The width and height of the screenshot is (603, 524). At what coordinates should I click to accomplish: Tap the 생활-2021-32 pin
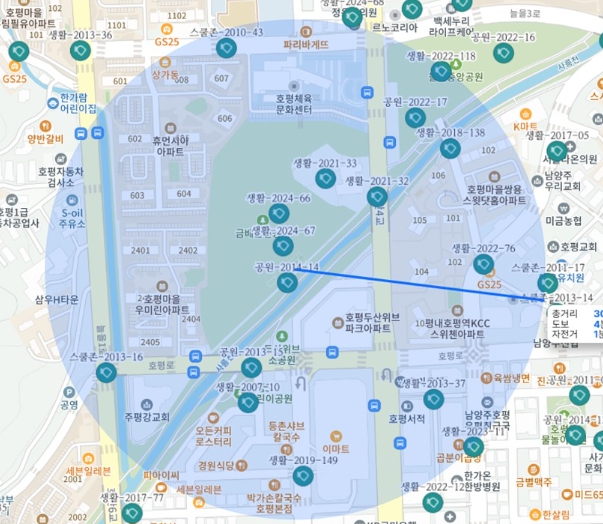(x=376, y=198)
